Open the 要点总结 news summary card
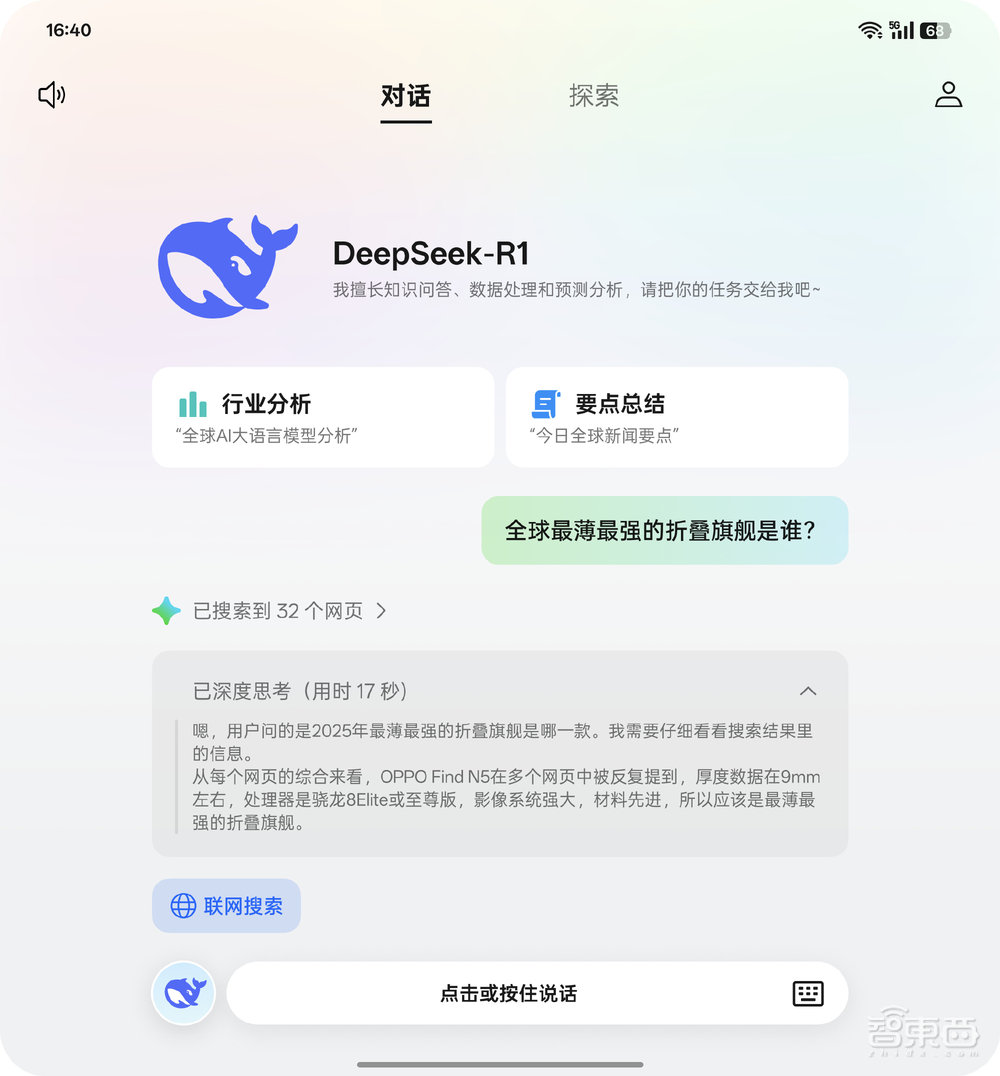 pyautogui.click(x=677, y=416)
